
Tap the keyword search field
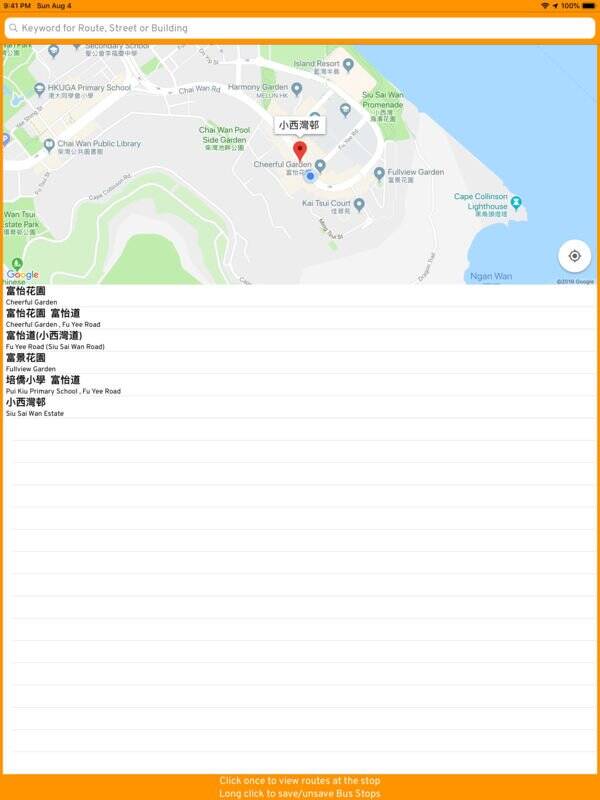click(x=300, y=28)
